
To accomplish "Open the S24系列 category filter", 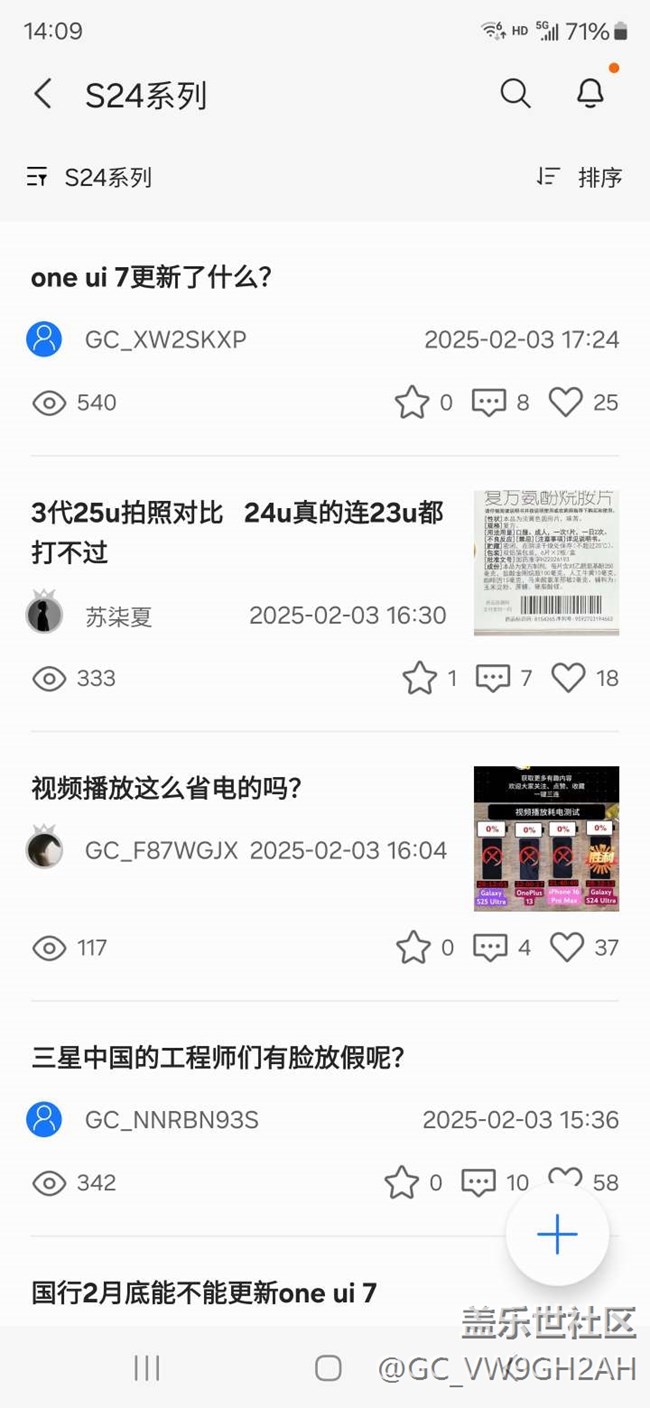I will point(90,178).
